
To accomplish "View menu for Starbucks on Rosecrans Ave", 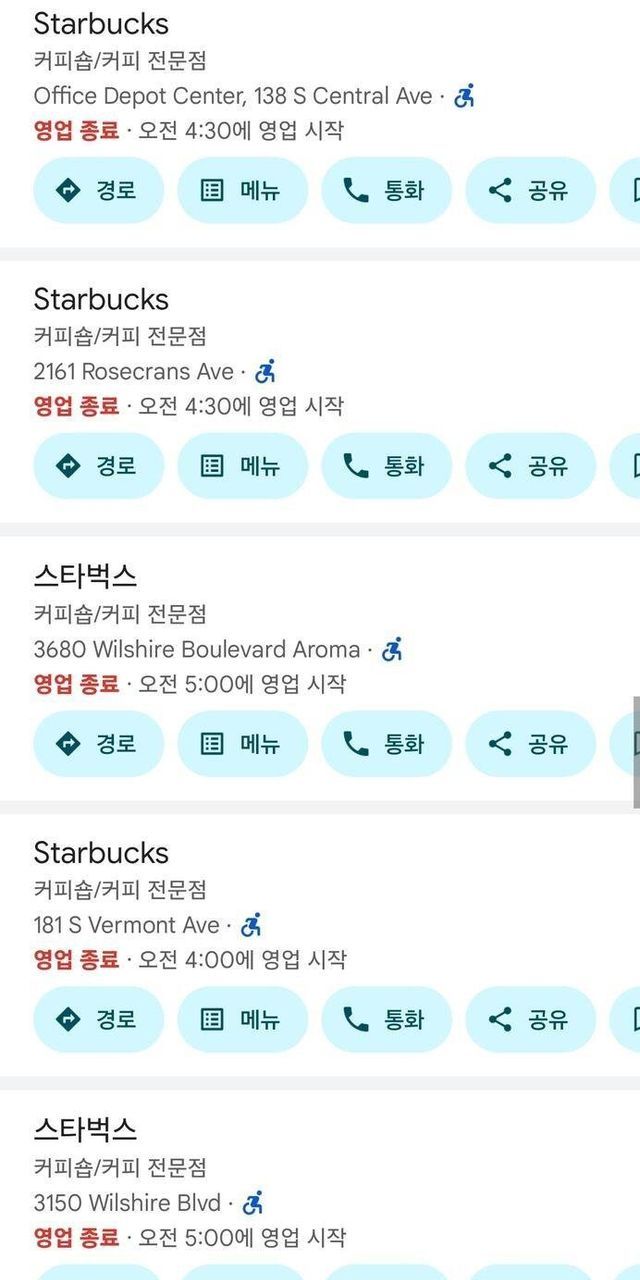I will pos(242,466).
